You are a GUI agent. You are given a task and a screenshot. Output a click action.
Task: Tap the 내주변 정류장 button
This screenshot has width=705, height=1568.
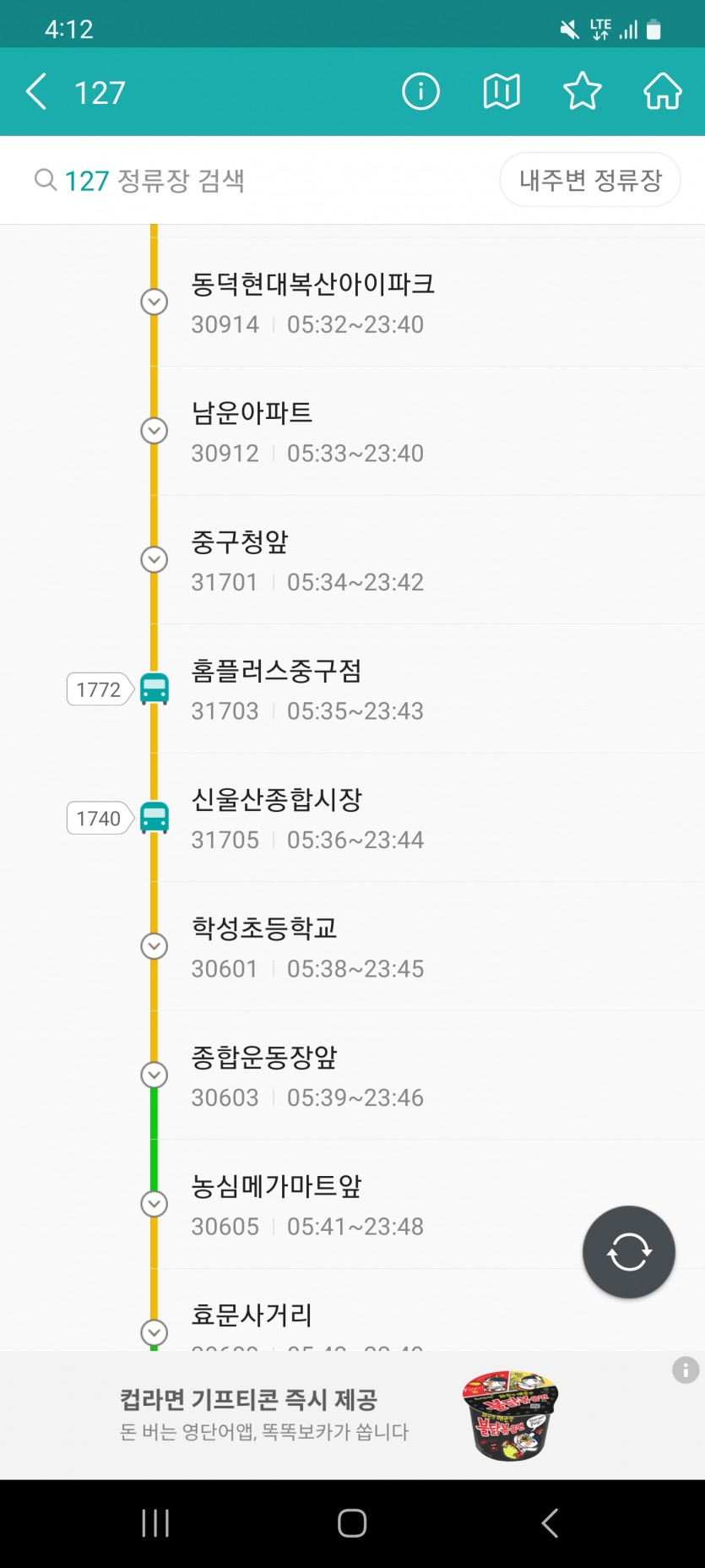click(x=590, y=180)
